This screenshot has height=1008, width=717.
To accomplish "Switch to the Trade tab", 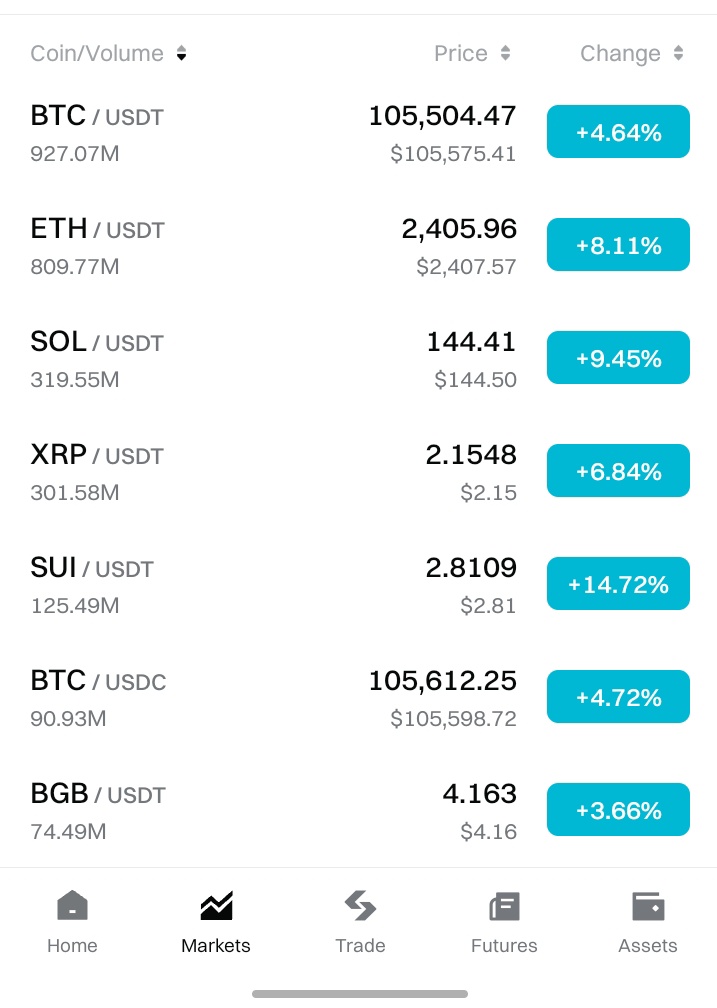I will click(x=360, y=922).
